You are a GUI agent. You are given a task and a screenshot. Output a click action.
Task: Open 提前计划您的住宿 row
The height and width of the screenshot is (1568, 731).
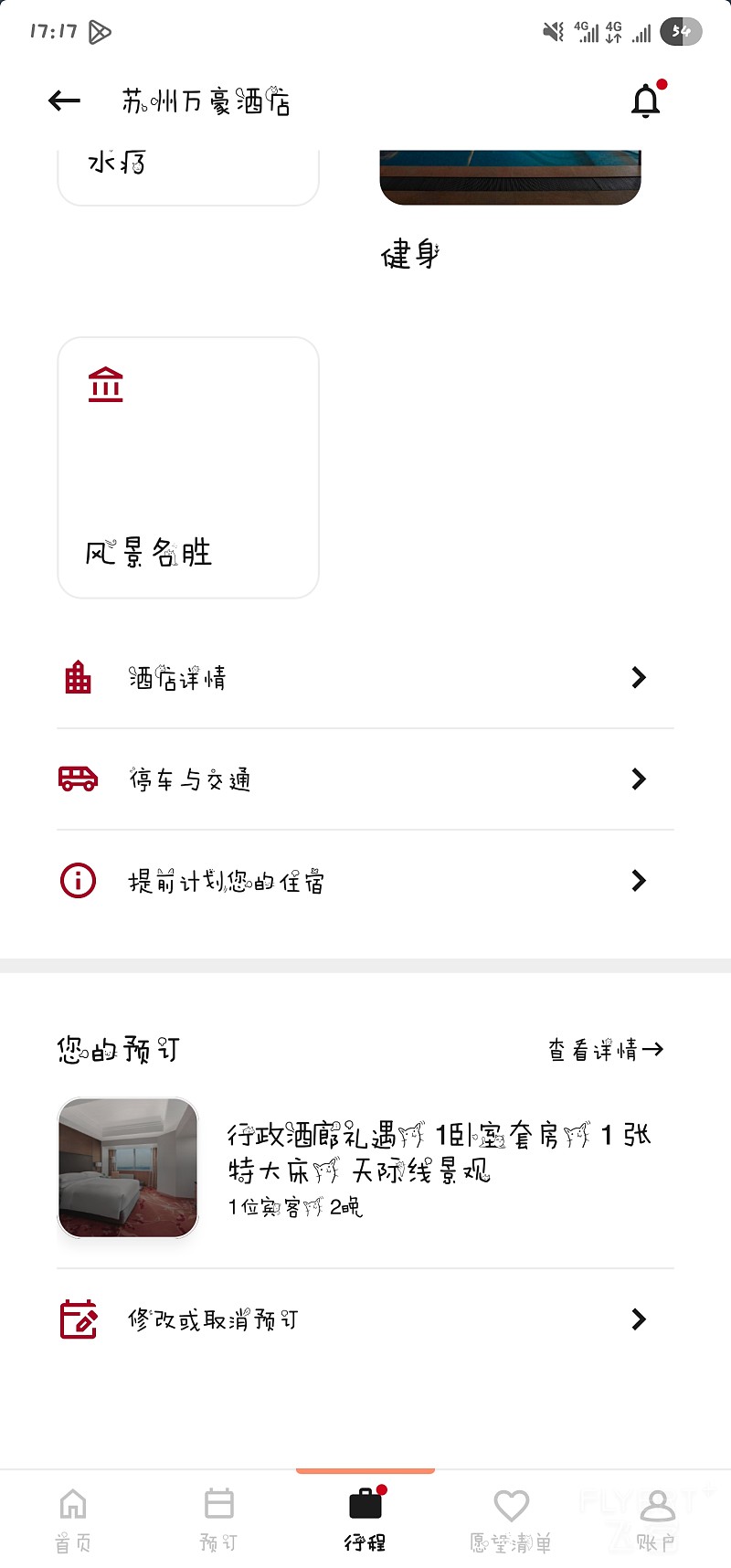365,881
